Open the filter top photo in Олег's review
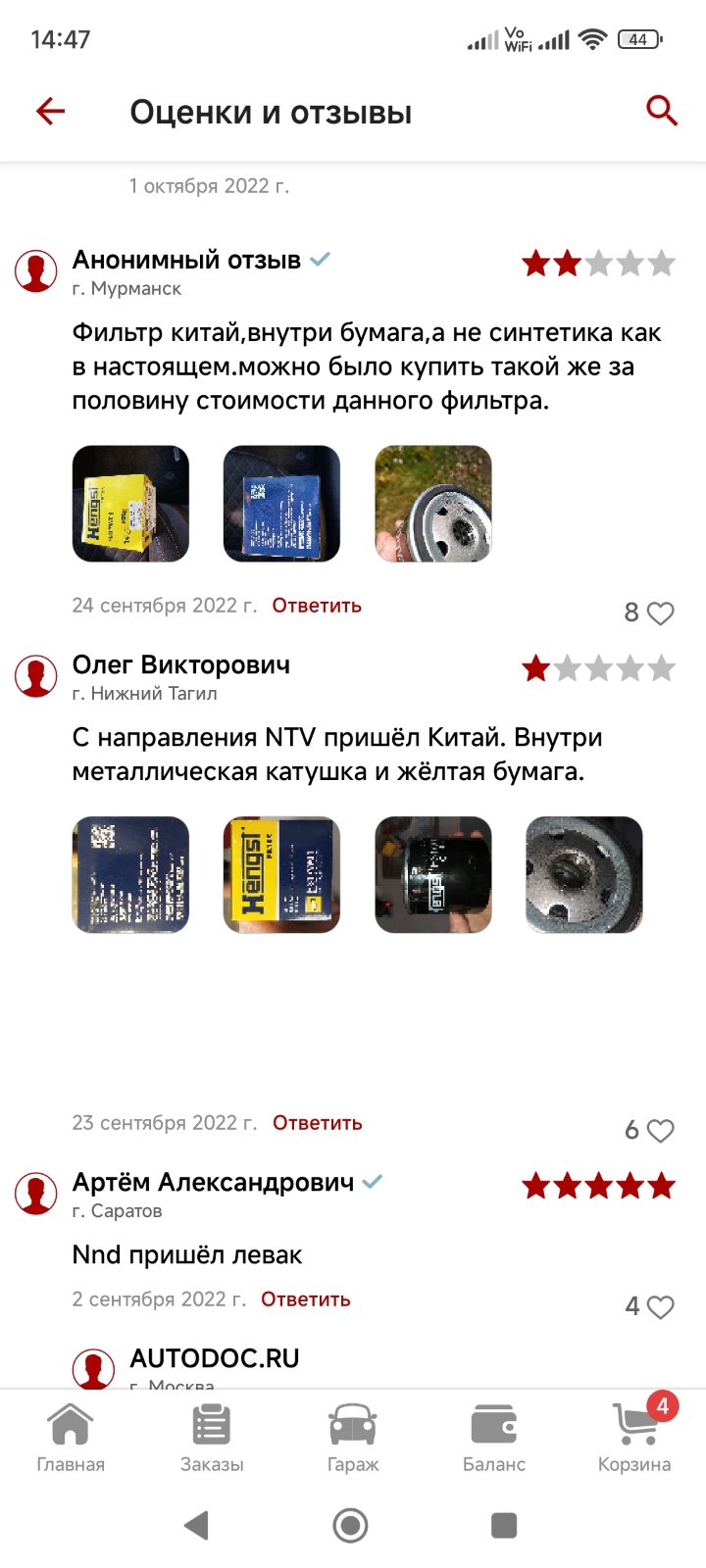The width and height of the screenshot is (706, 1568). coord(584,874)
